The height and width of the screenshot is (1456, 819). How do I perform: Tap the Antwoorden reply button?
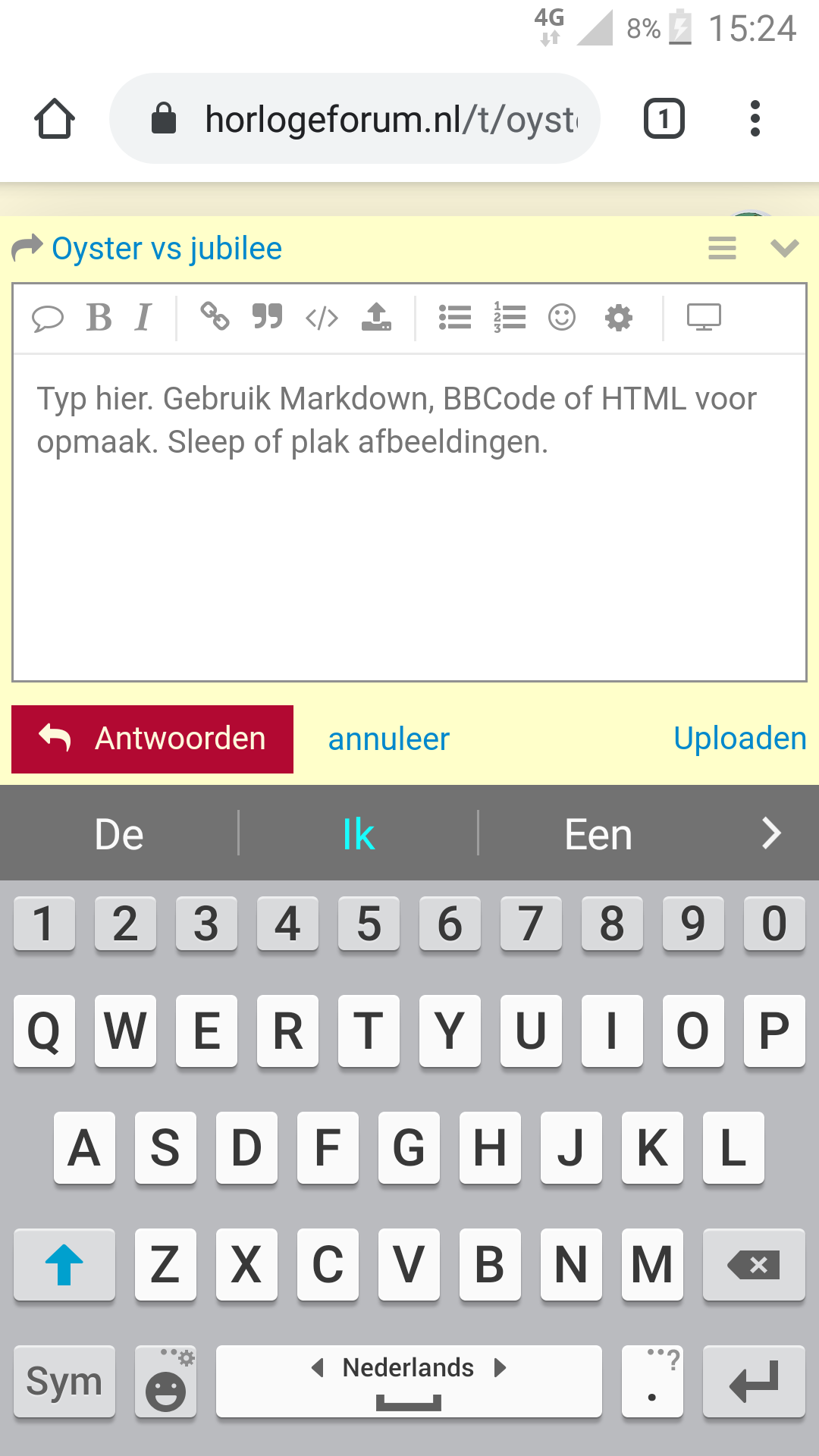coord(152,739)
